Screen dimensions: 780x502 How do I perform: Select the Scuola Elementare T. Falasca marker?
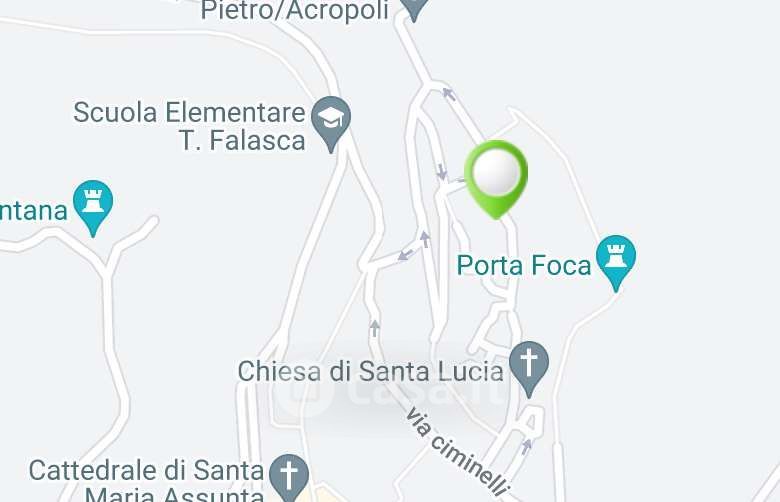point(330,121)
